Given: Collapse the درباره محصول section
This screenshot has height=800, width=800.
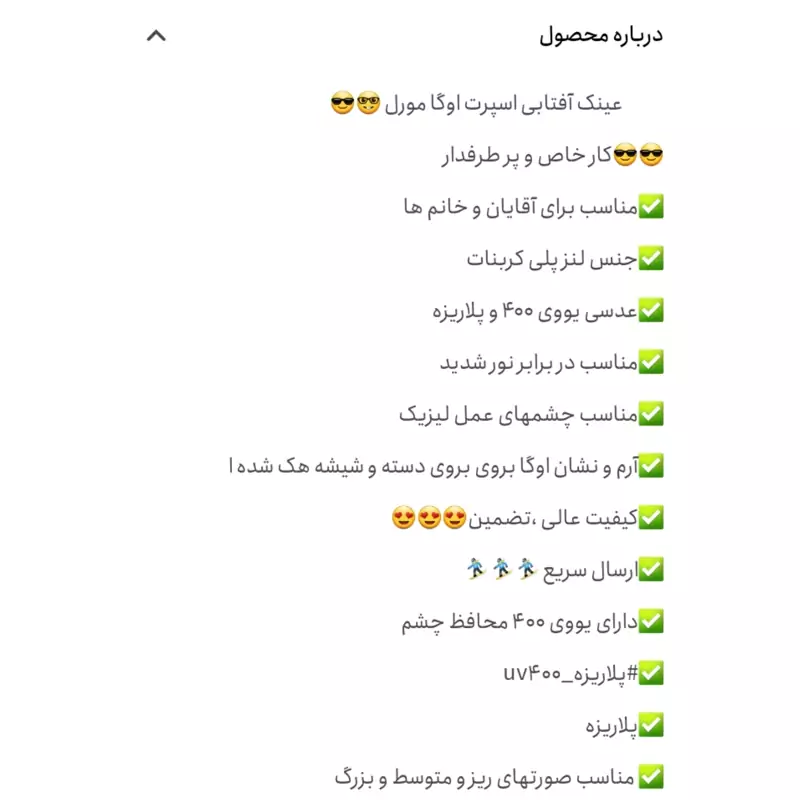Looking at the screenshot, I should (156, 36).
